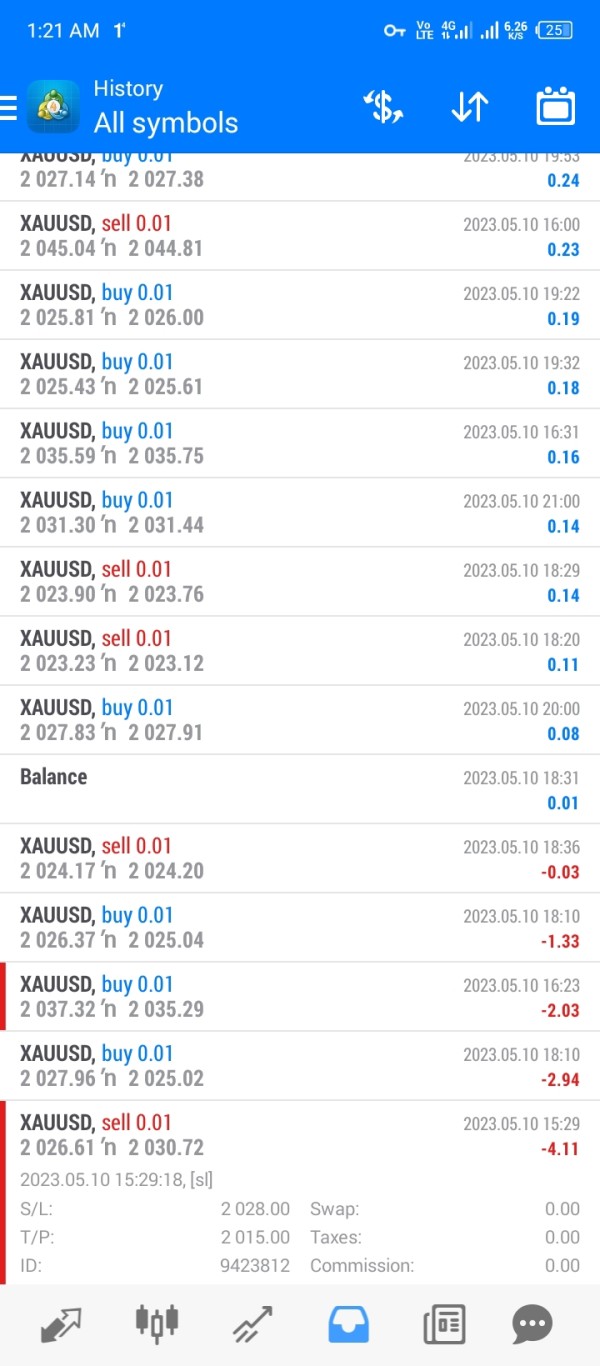The height and width of the screenshot is (1366, 600).
Task: Expand the sell trade with -0.03 loss
Action: point(300,858)
